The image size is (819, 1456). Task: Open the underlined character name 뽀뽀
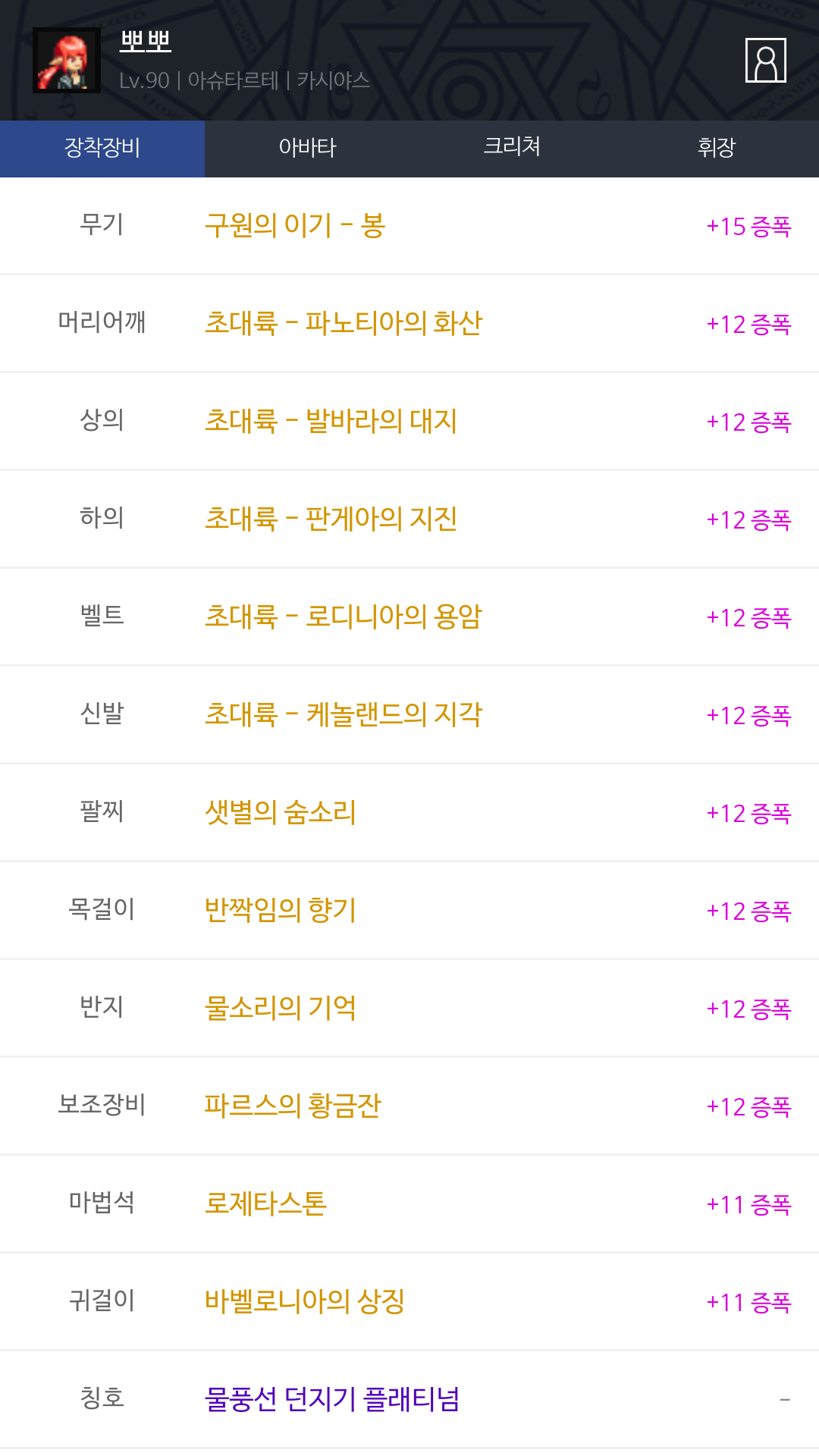(x=146, y=41)
